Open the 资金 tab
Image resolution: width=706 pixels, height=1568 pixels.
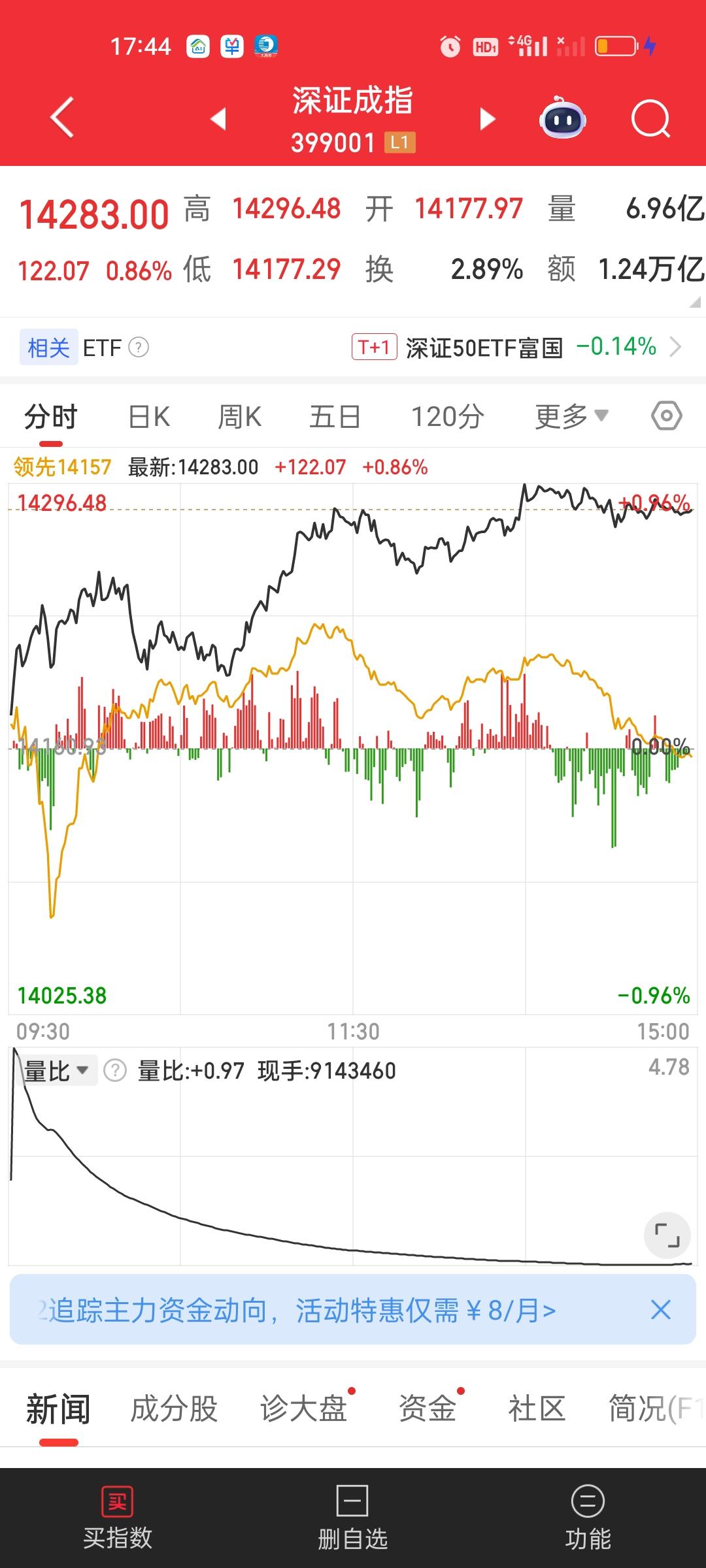427,1409
